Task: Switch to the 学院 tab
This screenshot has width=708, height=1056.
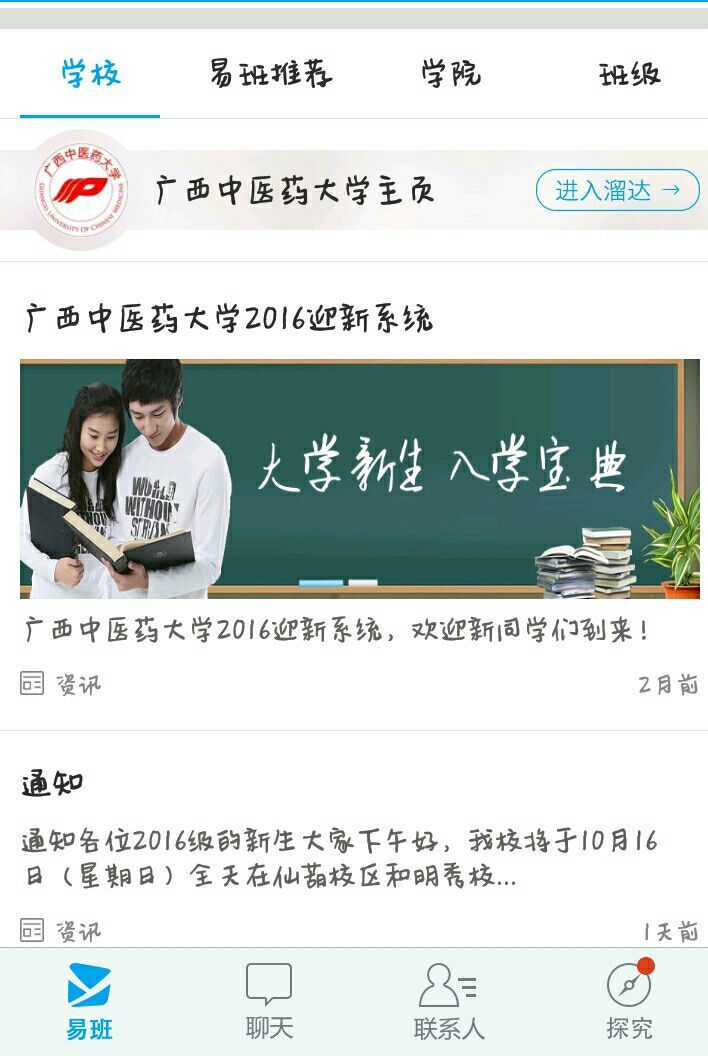Action: (x=450, y=74)
